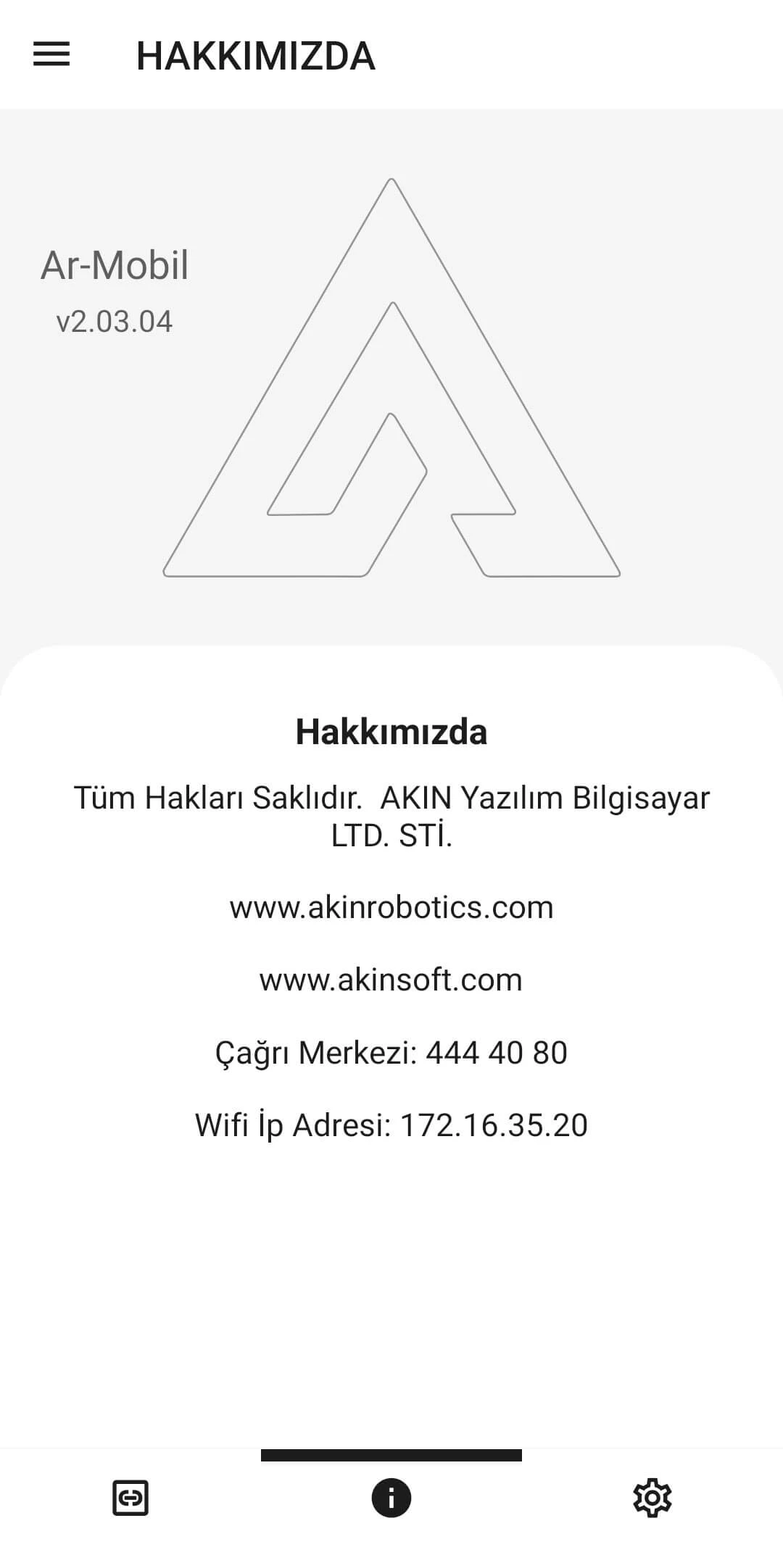This screenshot has width=783, height=1568.
Task: Open the hamburger navigation menu
Action: coord(51,54)
